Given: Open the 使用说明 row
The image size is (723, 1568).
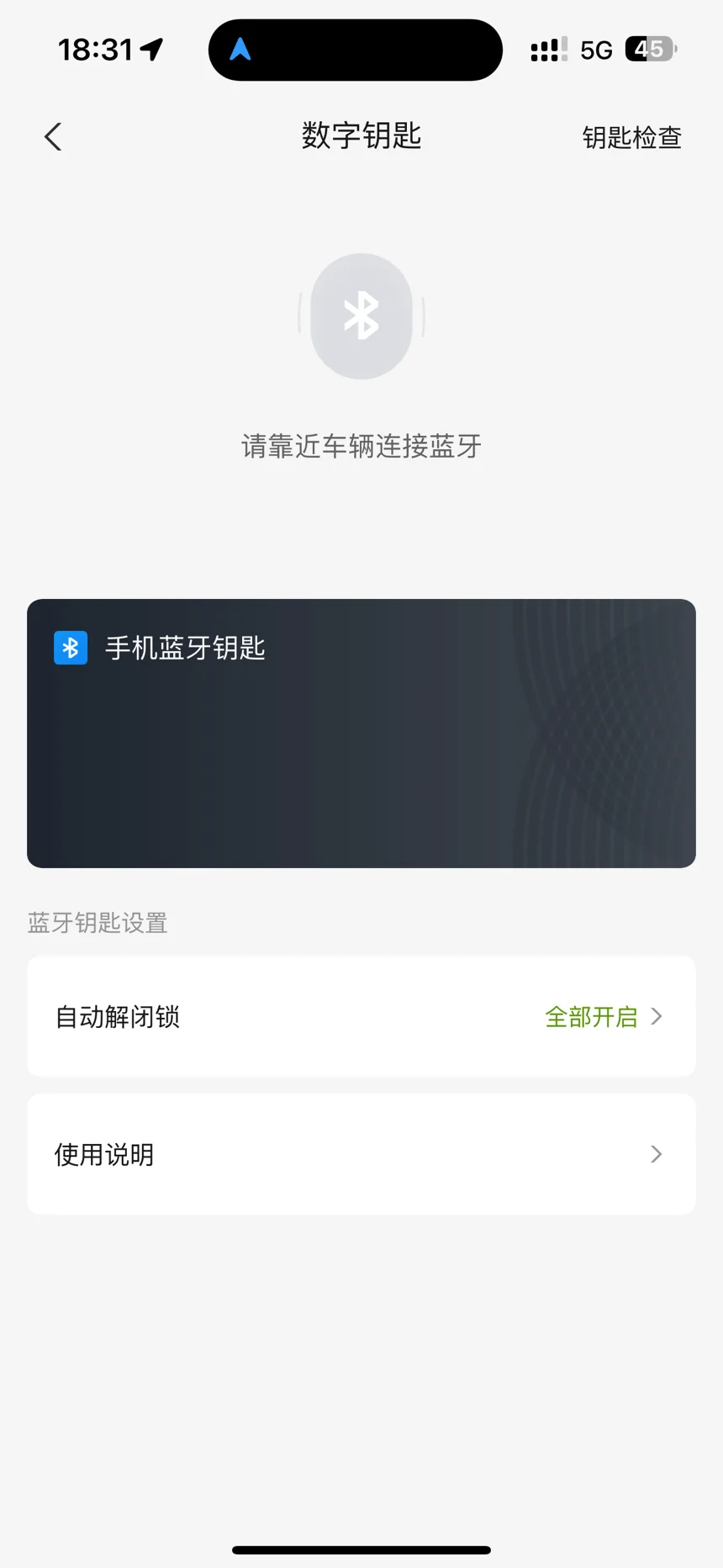Looking at the screenshot, I should [361, 1153].
